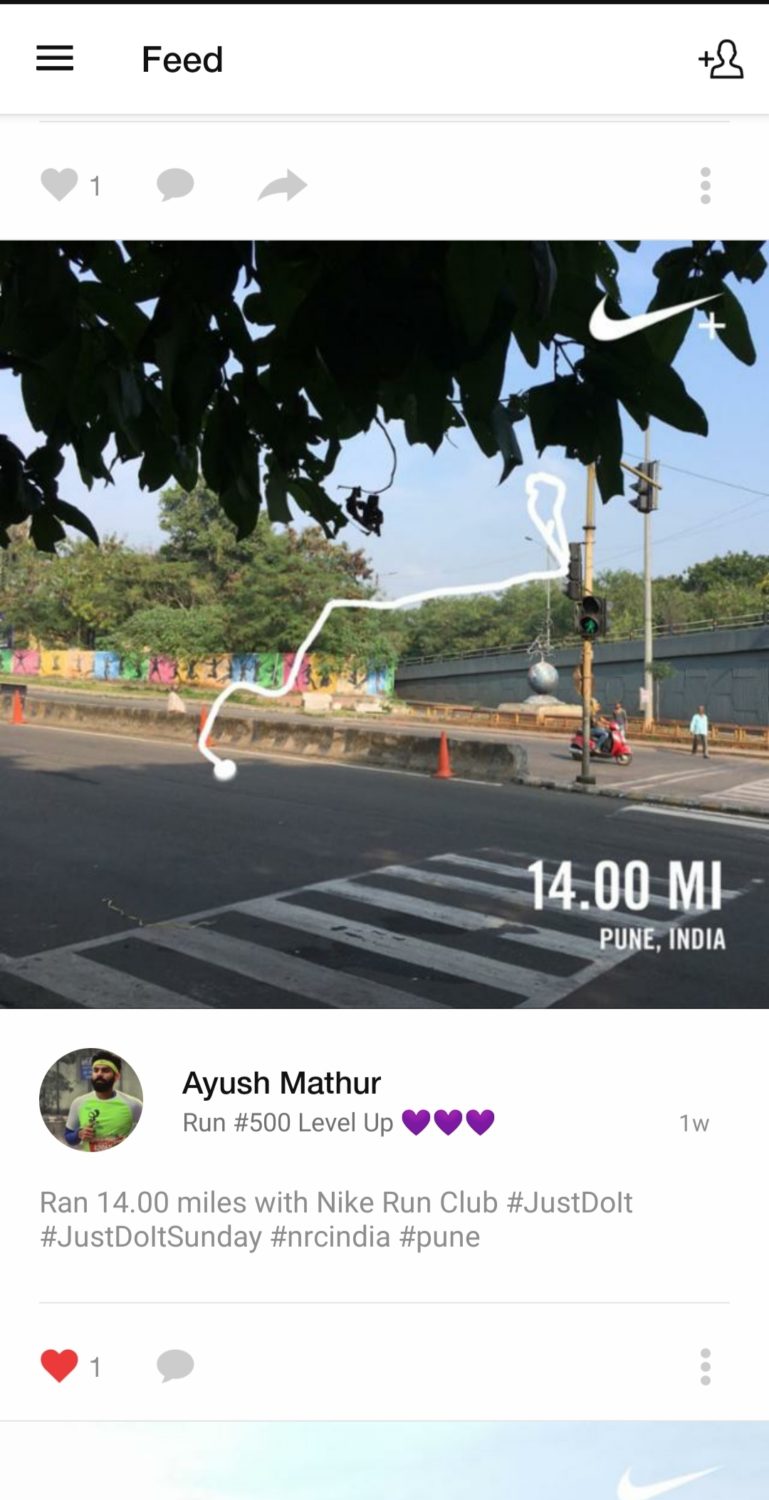Unlike Ayush Mathur's run post
The height and width of the screenshot is (1500, 769).
coord(59,1365)
